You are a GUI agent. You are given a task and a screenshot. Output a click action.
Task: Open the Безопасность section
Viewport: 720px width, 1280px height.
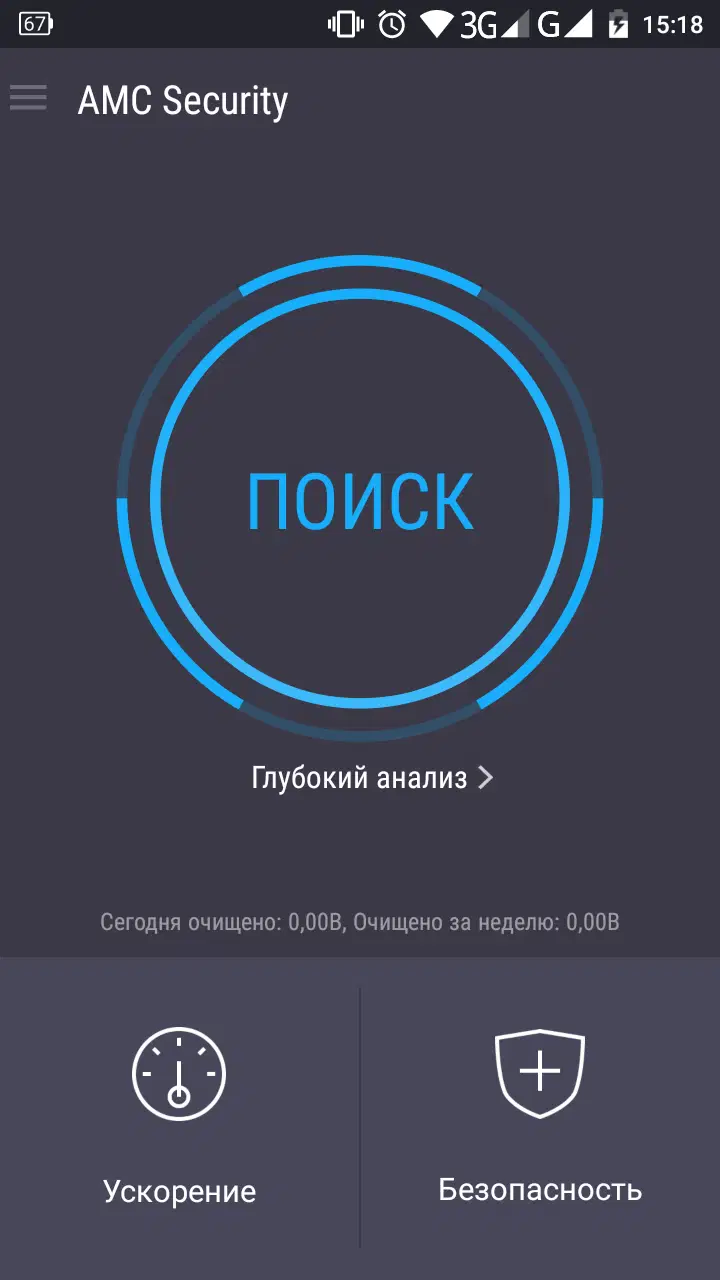coord(540,1116)
